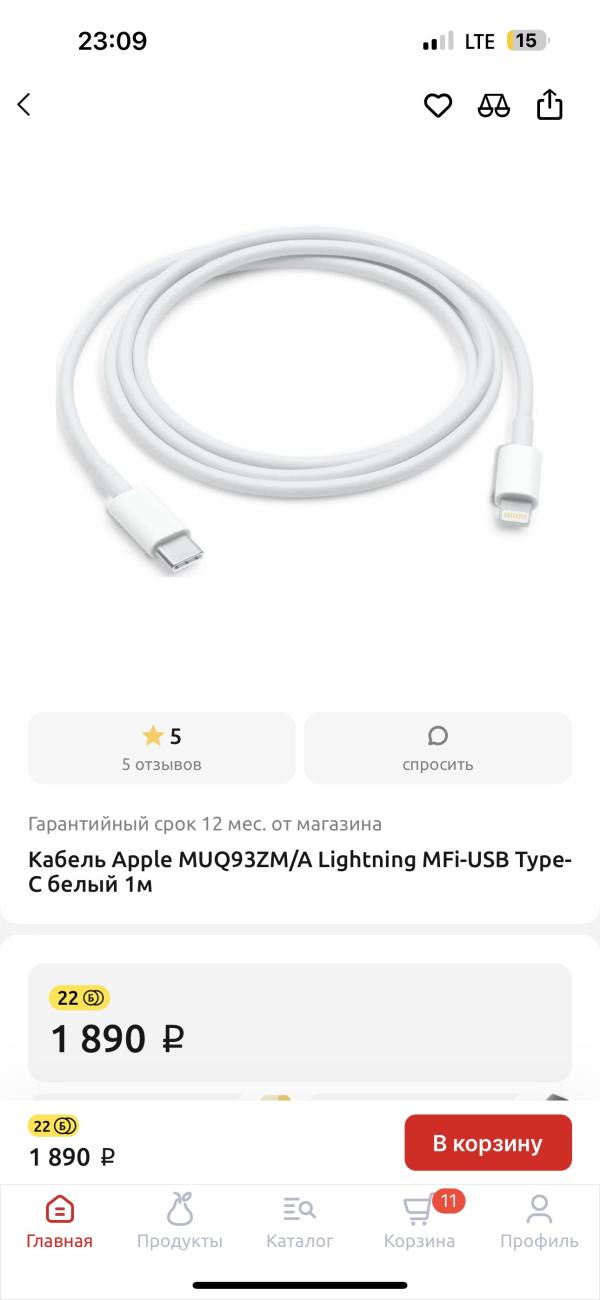Share this product page

point(550,104)
